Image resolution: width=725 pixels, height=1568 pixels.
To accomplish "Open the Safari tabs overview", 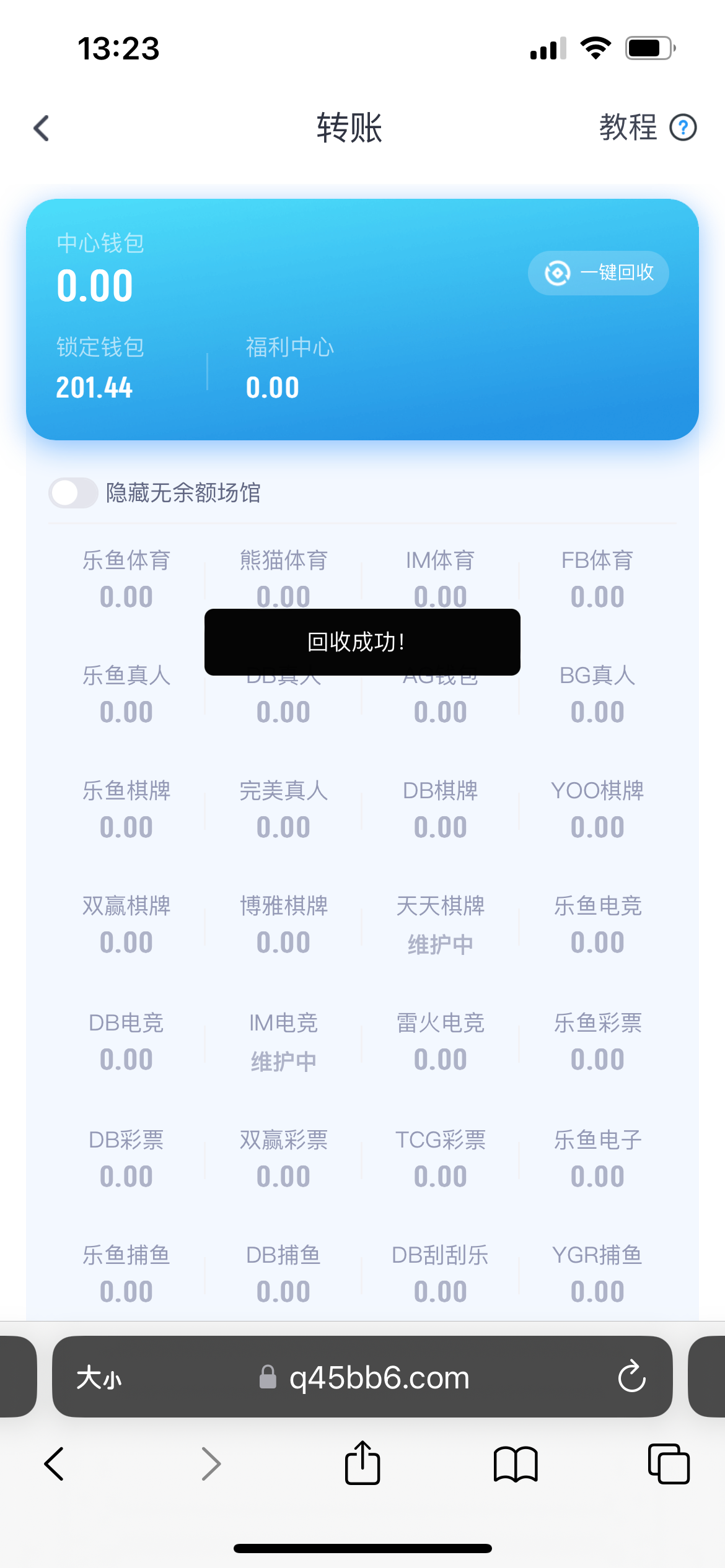I will click(x=669, y=1464).
